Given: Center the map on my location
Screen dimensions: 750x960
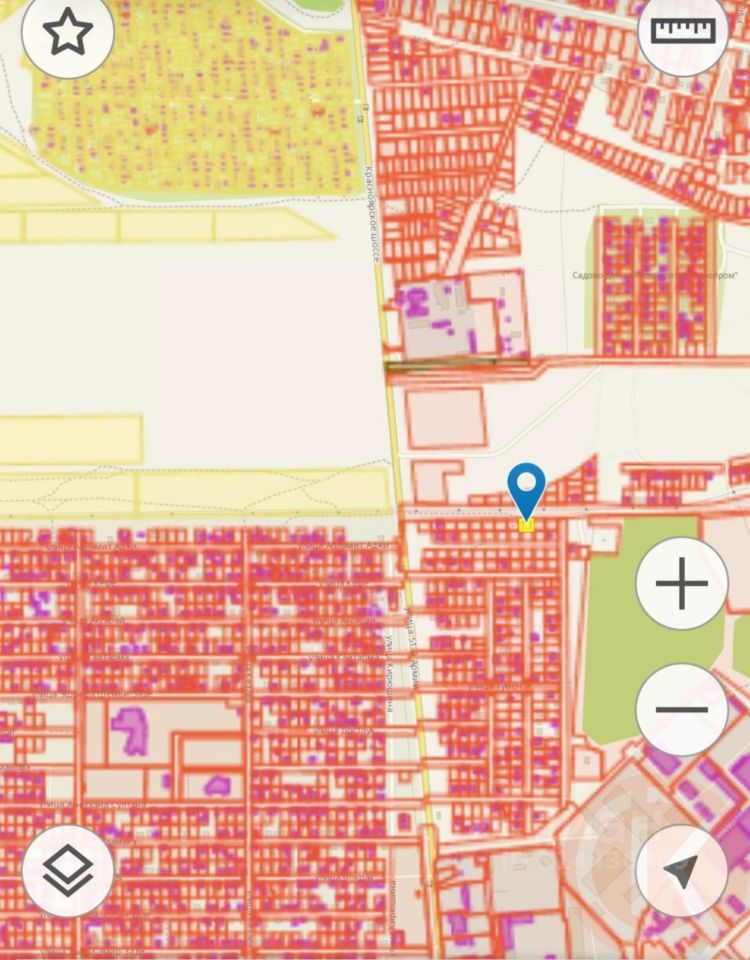Looking at the screenshot, I should (x=682, y=871).
